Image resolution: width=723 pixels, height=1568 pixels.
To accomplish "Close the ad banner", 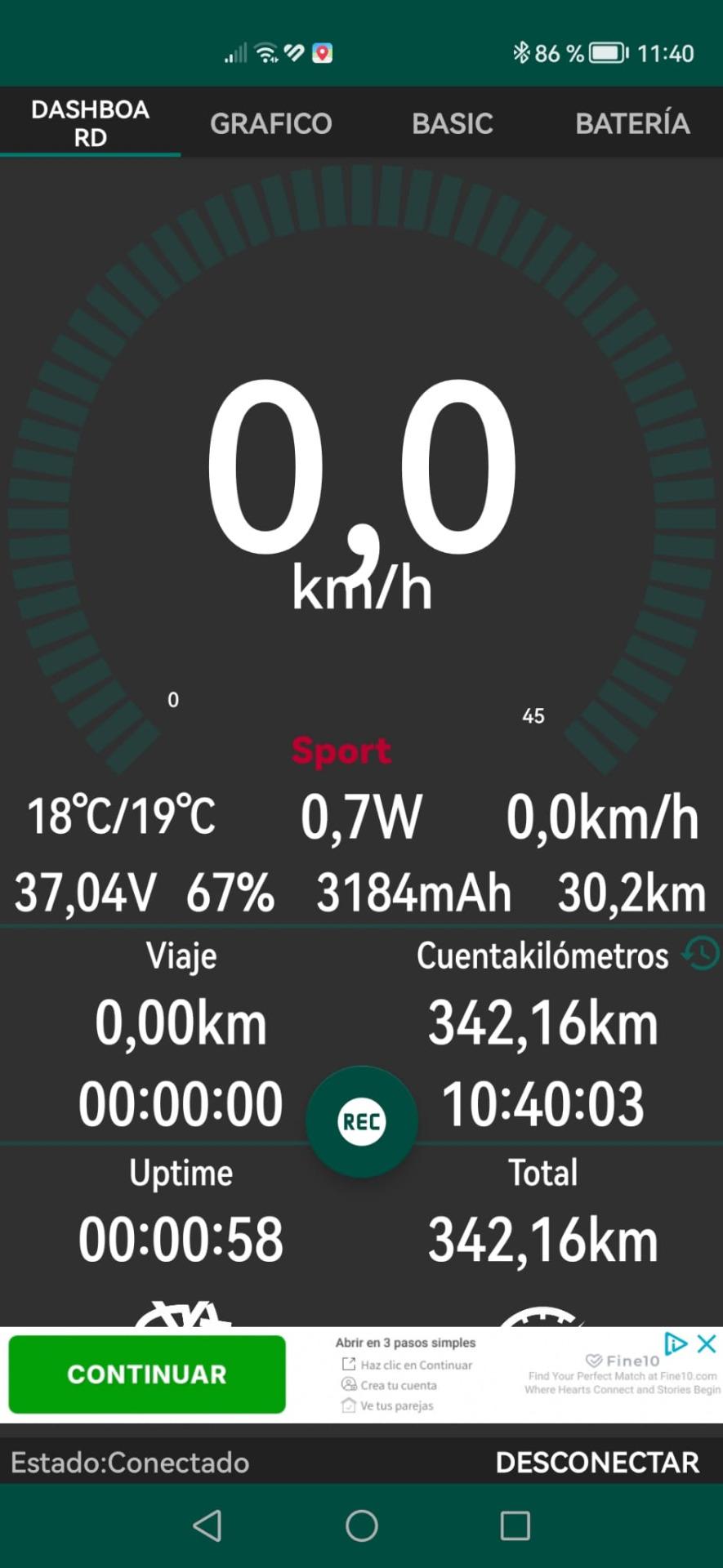I will click(707, 1343).
